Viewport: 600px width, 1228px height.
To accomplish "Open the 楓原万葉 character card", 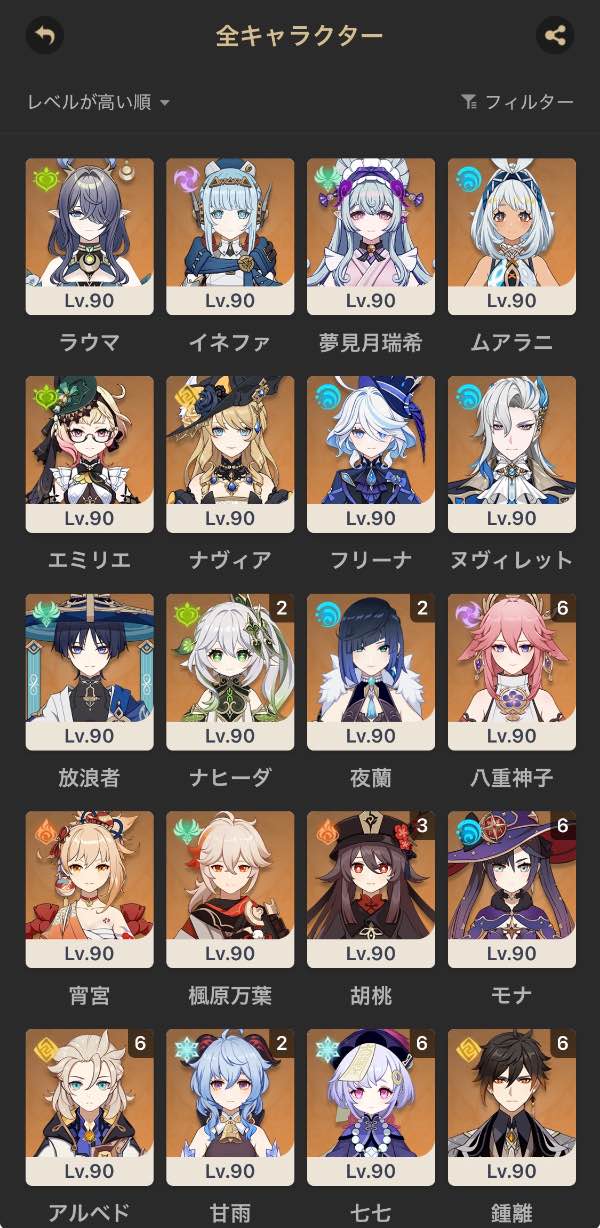I will tap(230, 889).
